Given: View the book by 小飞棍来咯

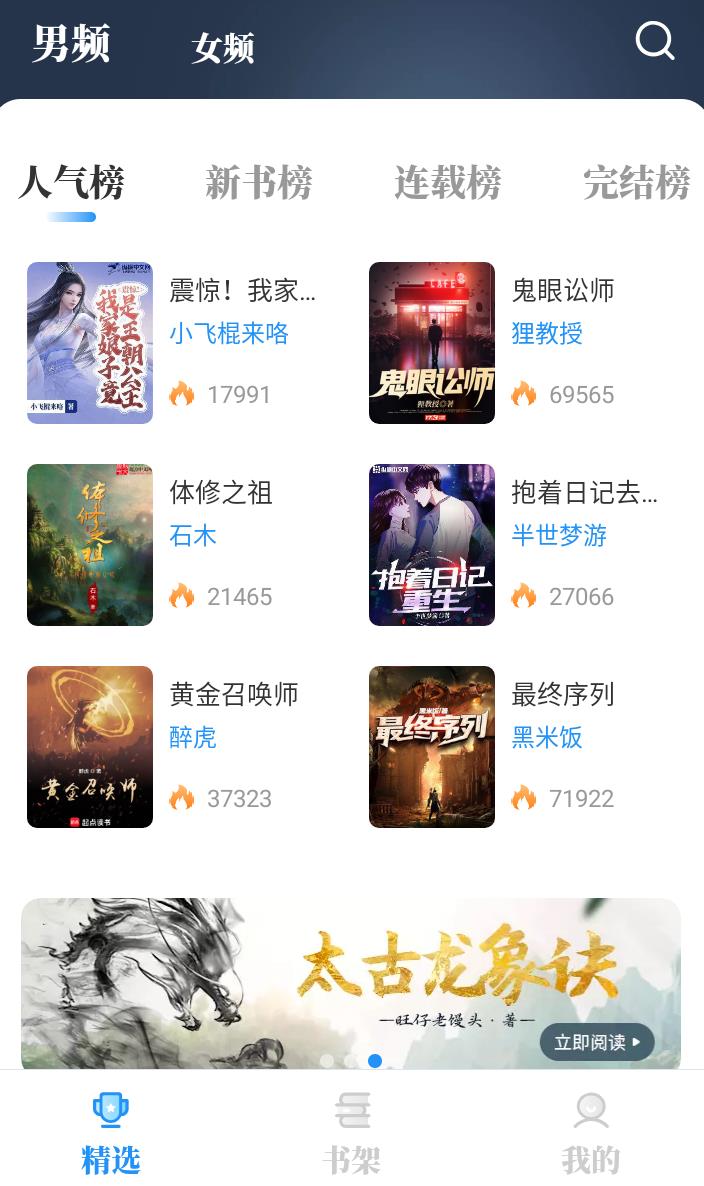Looking at the screenshot, I should point(90,343).
